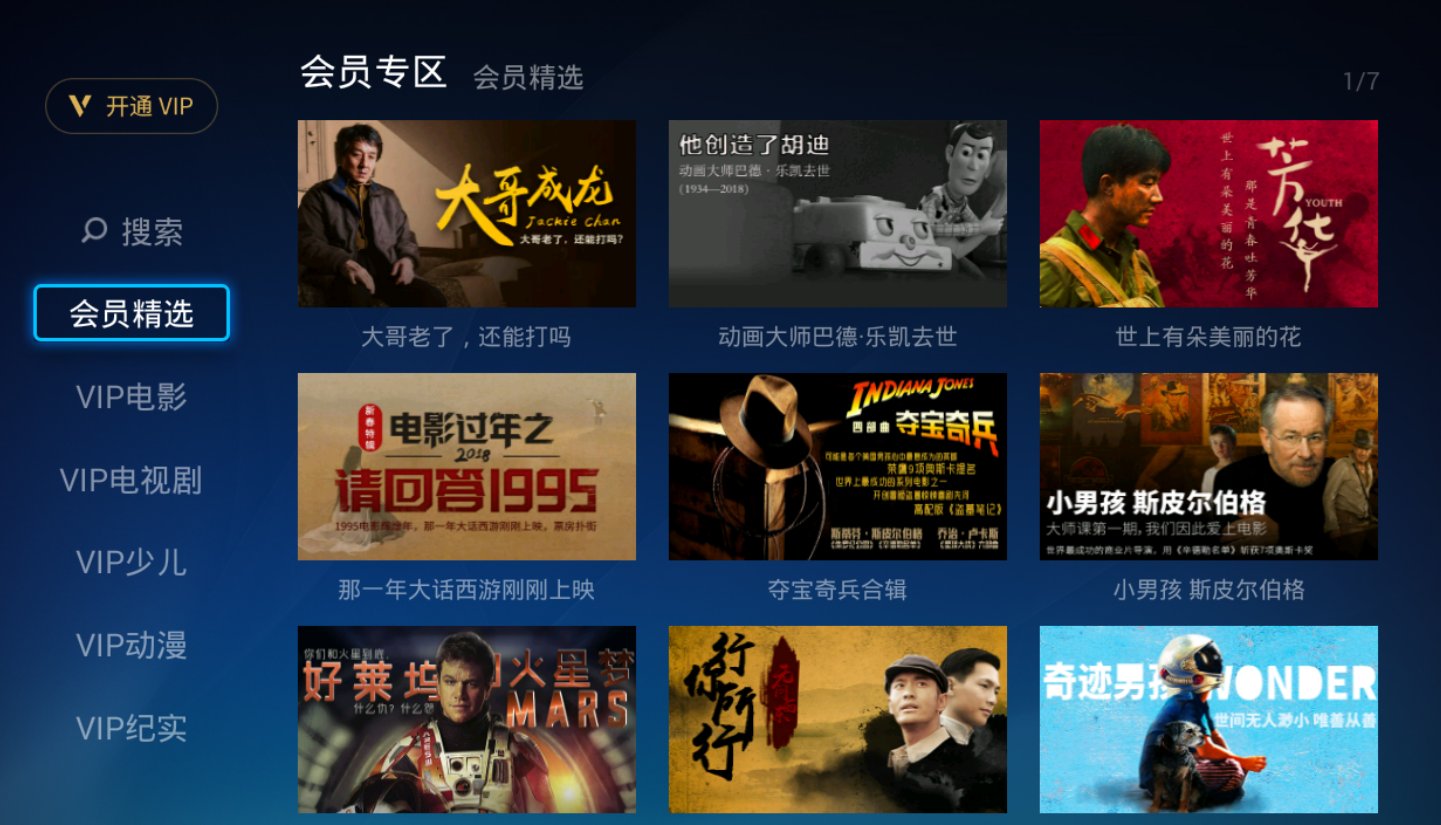Screen dimensions: 1441x825
Task: Play 世上有朵美丽的花 feature
Action: coord(1208,214)
